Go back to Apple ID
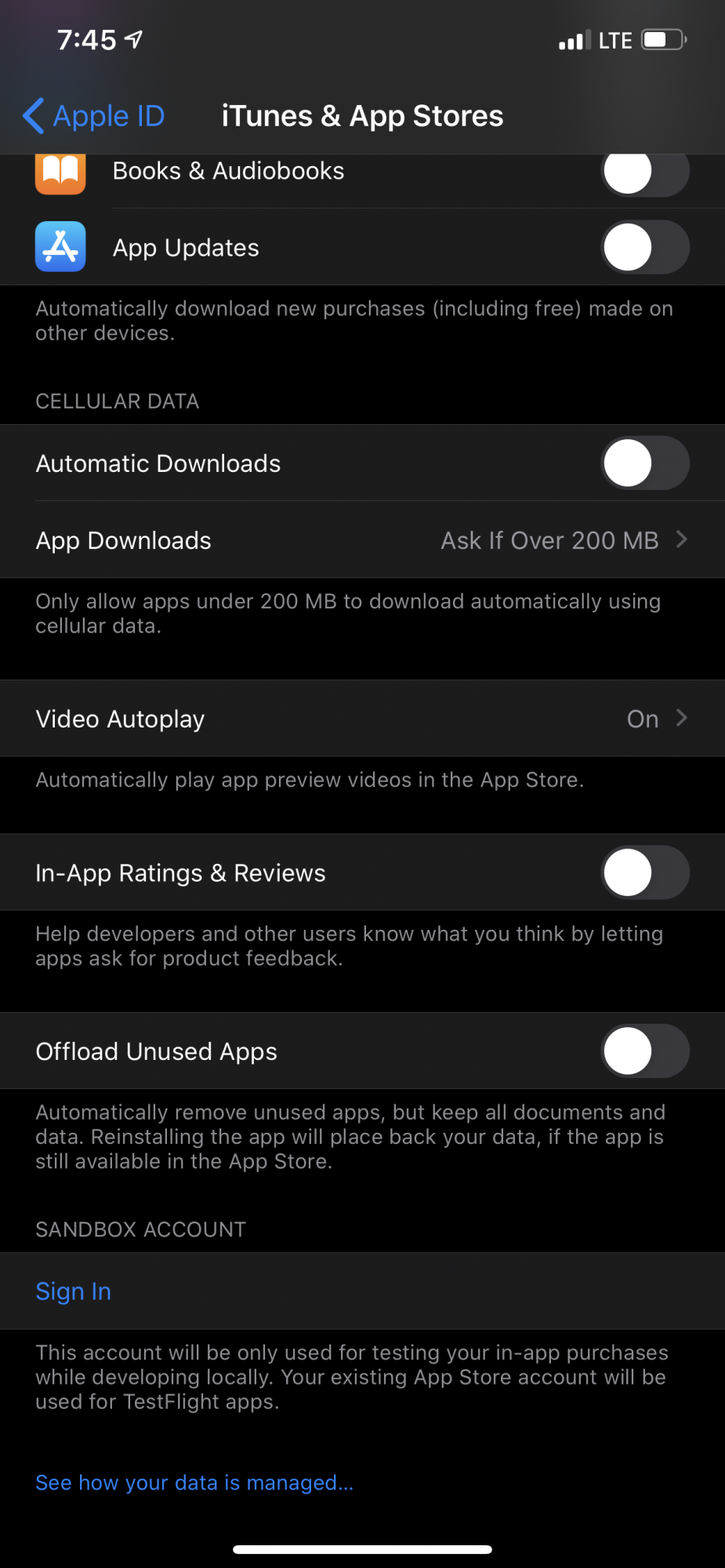Image resolution: width=725 pixels, height=1568 pixels. point(94,116)
